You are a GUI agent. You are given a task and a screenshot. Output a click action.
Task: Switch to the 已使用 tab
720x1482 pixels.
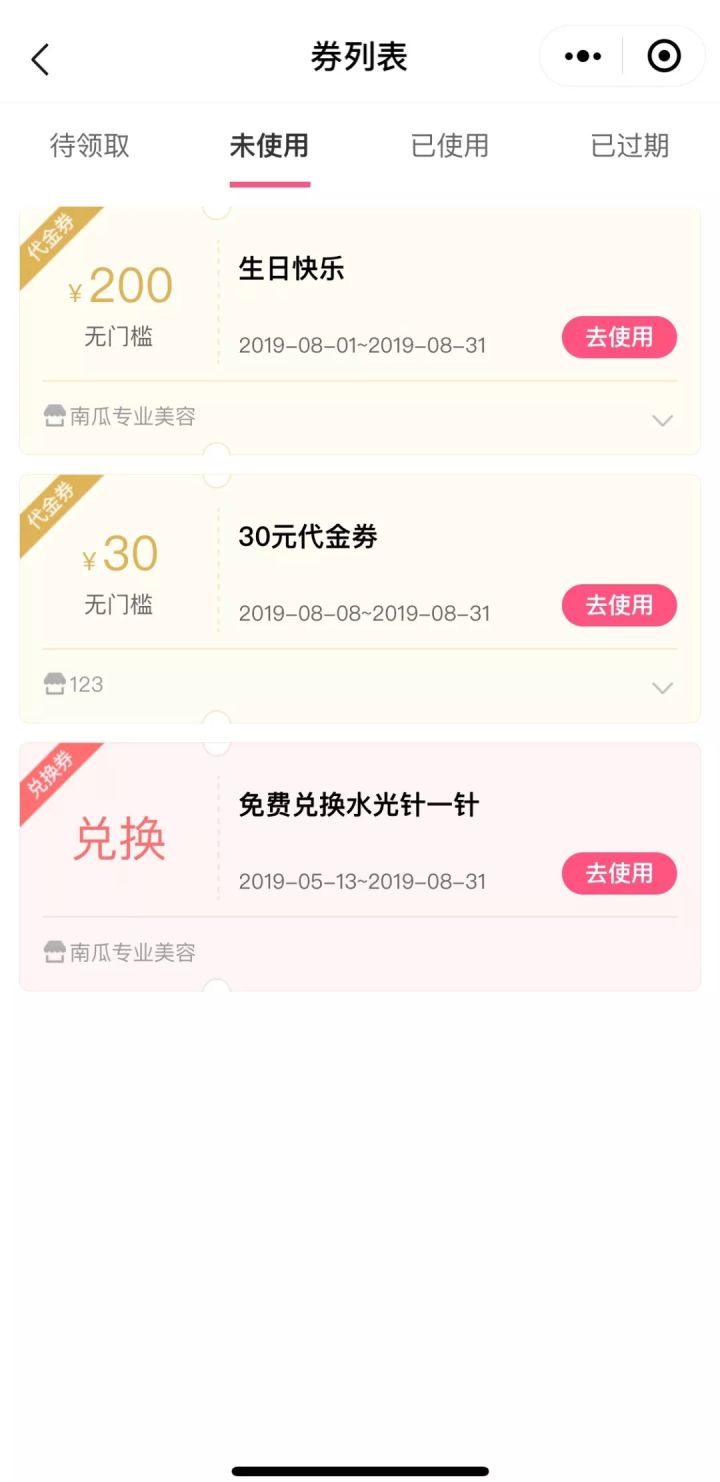point(449,146)
